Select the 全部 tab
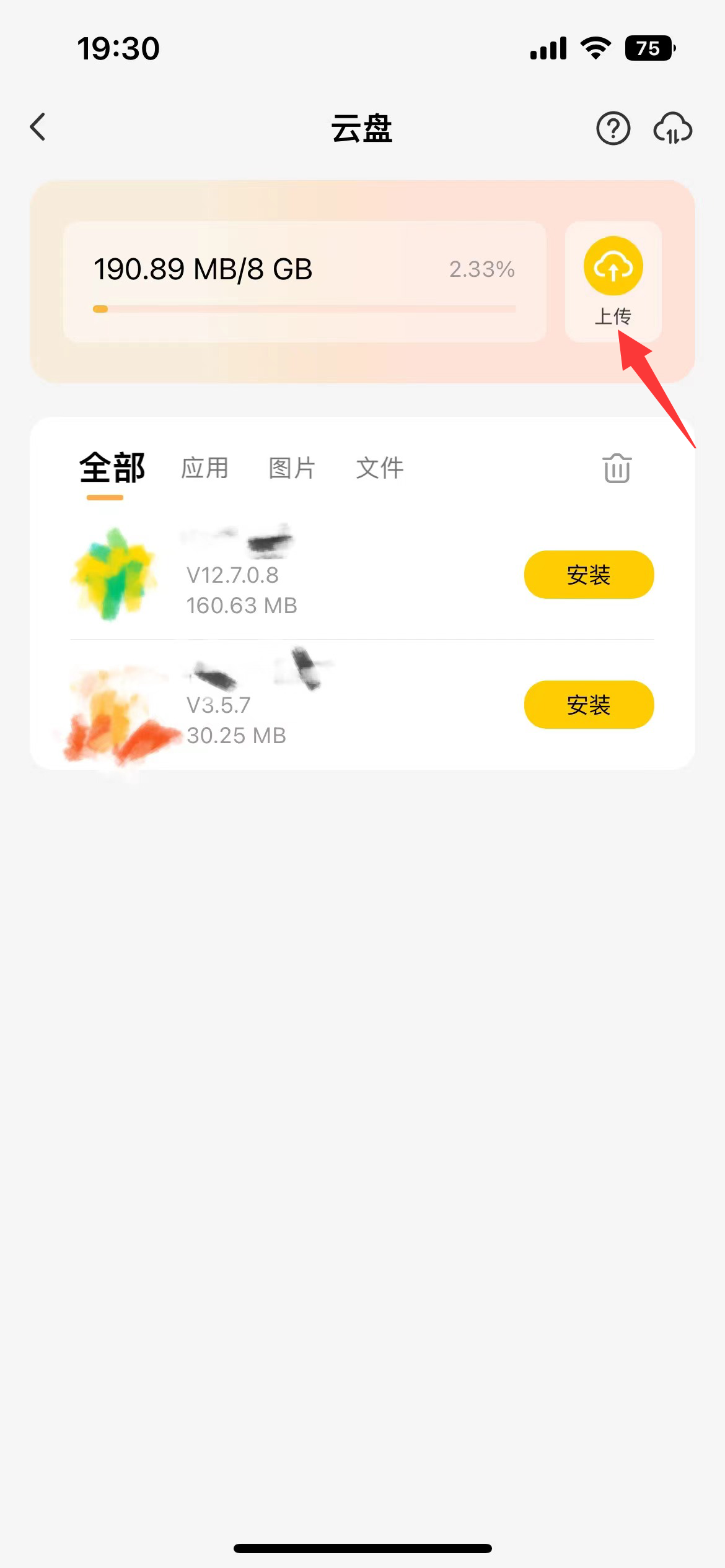Screen dimensions: 725x1568 tap(112, 468)
